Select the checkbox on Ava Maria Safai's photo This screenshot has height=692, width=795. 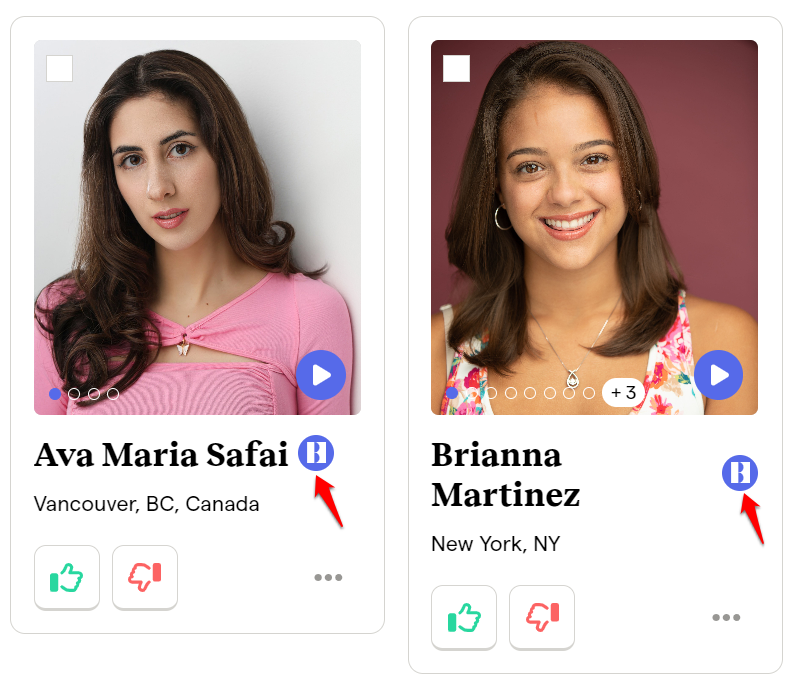coord(60,68)
